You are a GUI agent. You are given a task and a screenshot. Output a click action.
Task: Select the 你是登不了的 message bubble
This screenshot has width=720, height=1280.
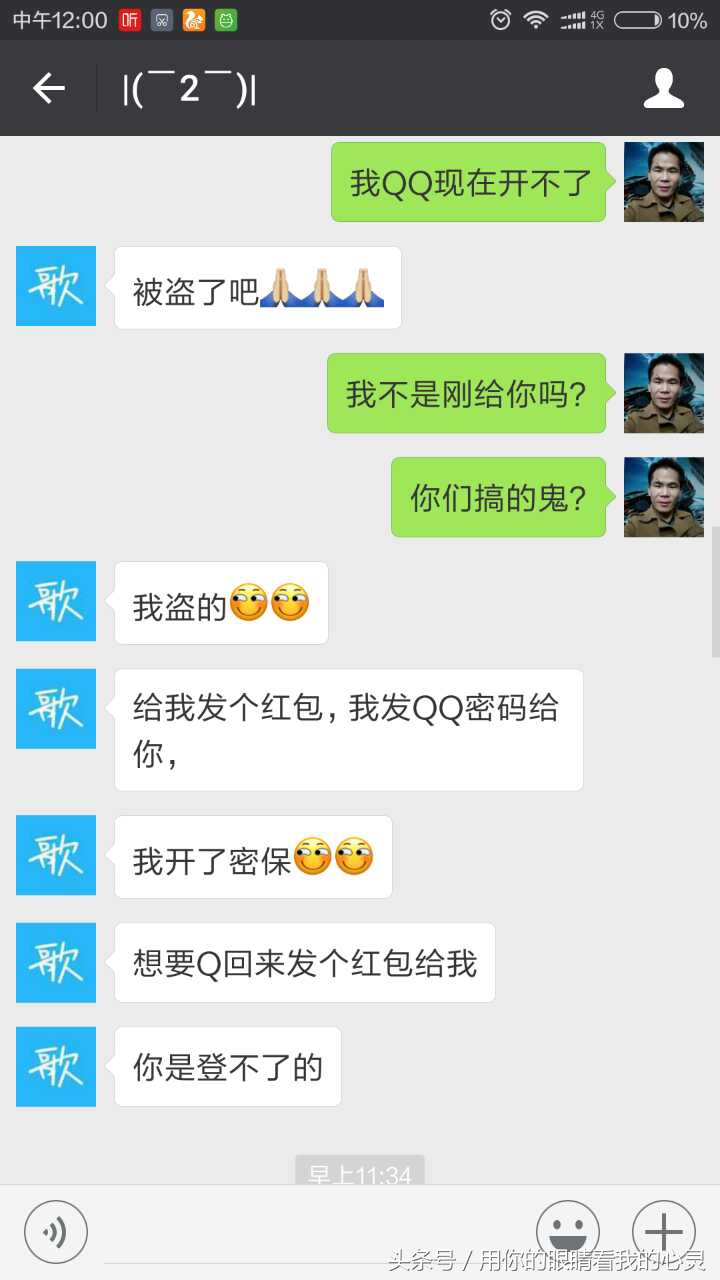(227, 1067)
